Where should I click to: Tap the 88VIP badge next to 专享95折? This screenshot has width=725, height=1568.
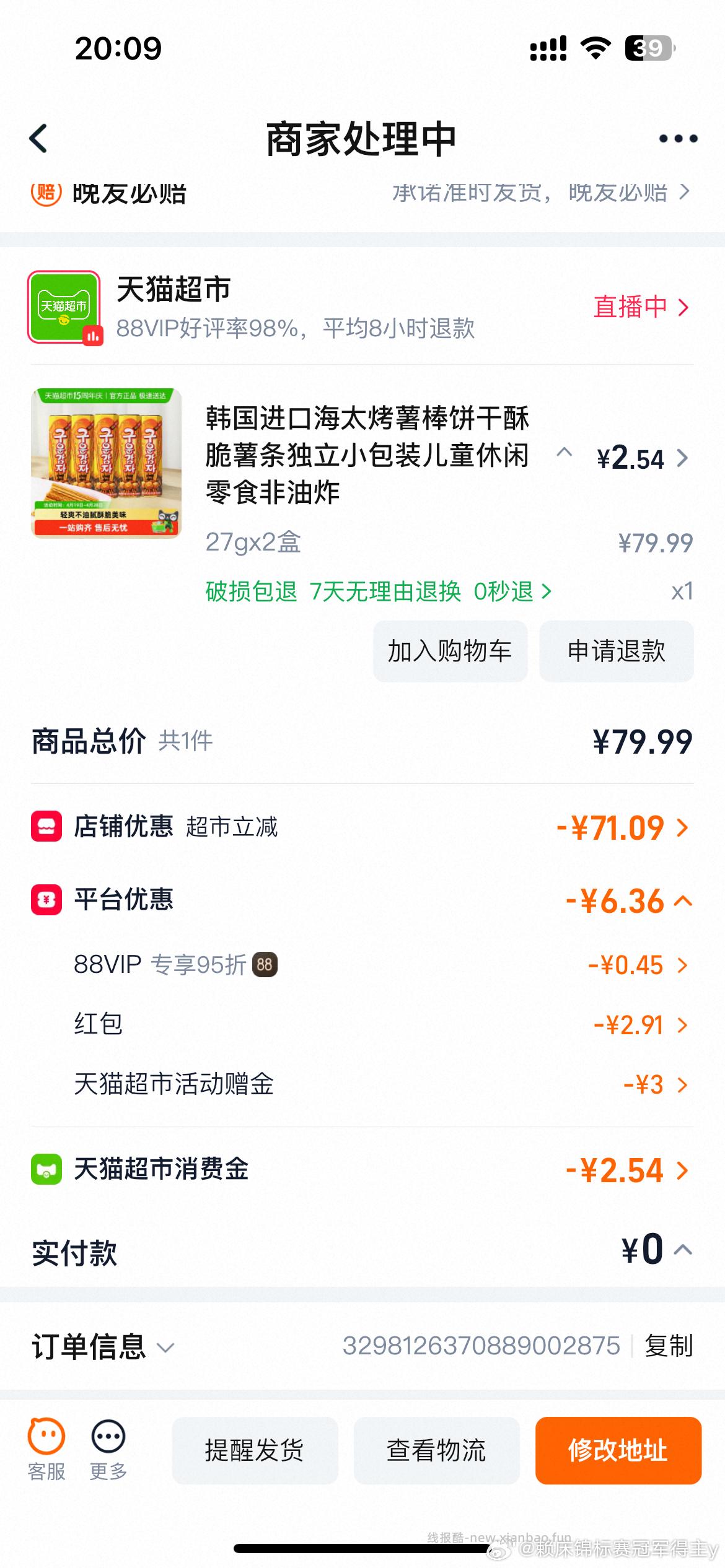[x=265, y=965]
